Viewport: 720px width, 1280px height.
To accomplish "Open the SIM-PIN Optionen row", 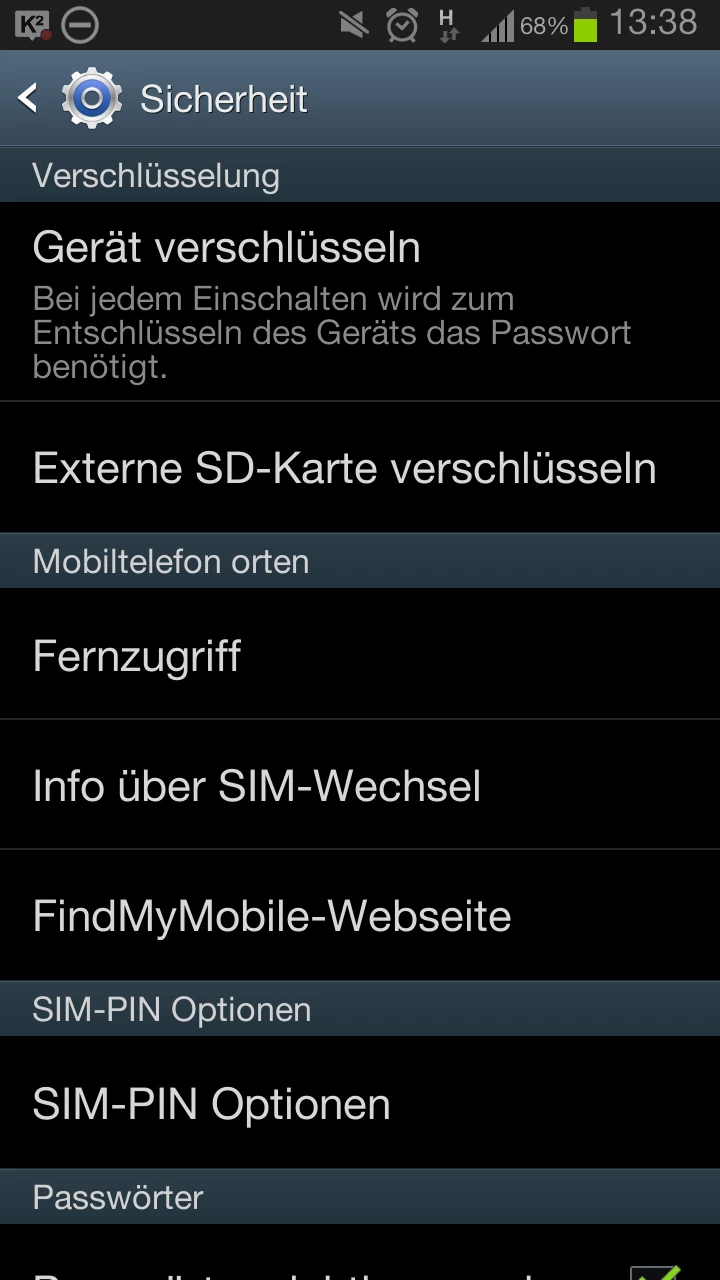I will (x=360, y=1103).
